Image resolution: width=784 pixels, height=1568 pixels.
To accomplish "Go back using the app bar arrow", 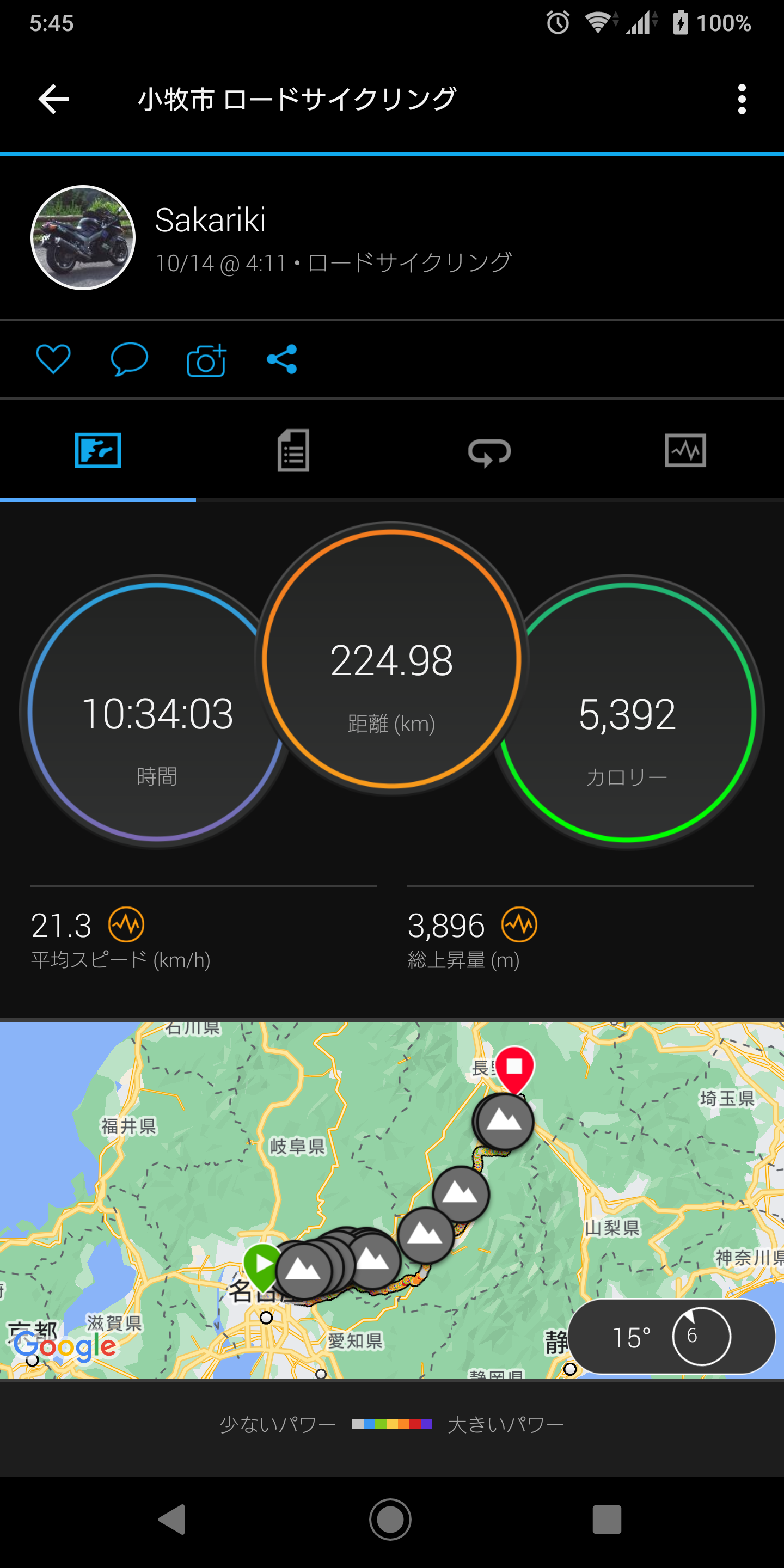I will tap(53, 99).
